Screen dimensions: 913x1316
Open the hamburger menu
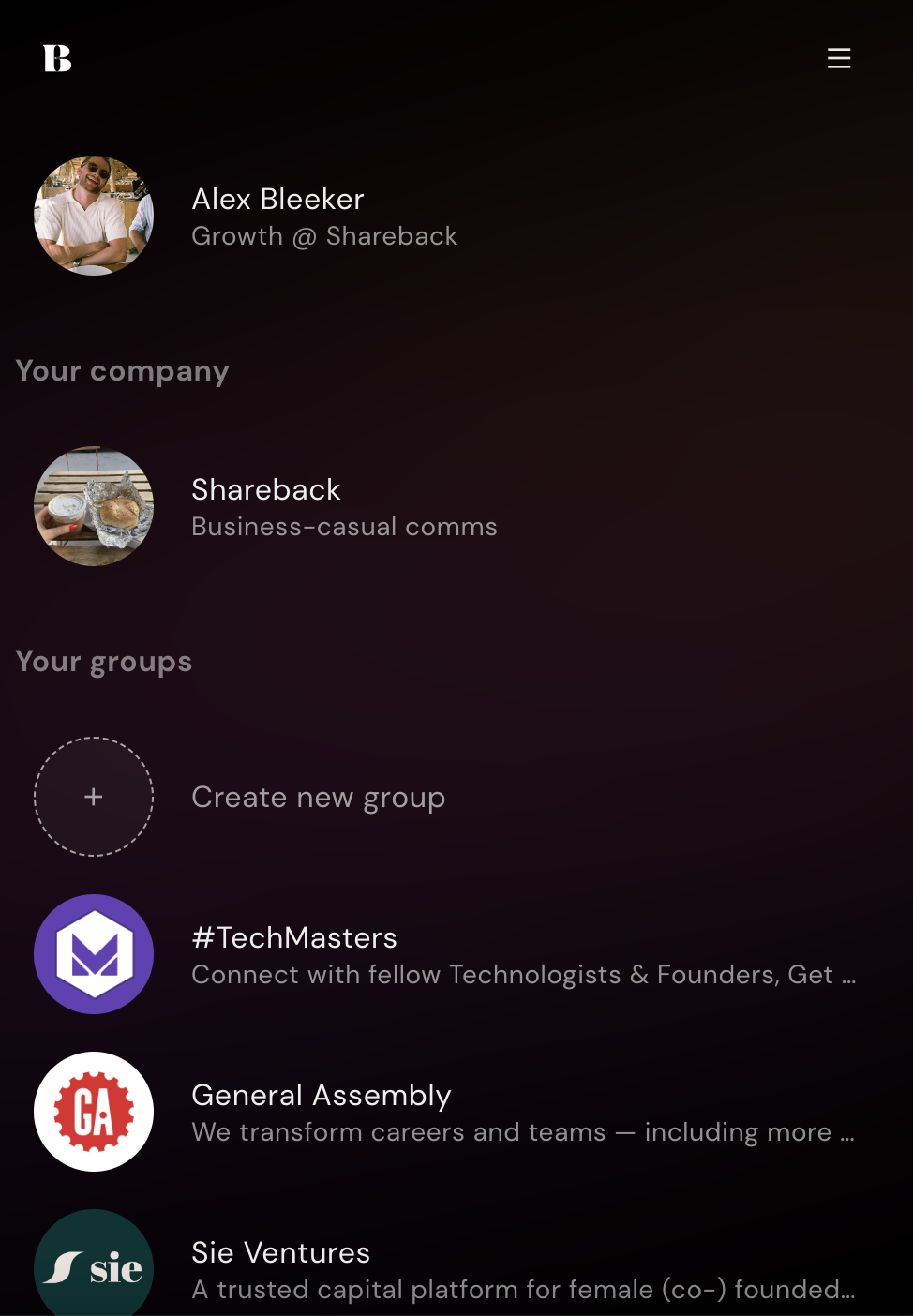tap(839, 58)
